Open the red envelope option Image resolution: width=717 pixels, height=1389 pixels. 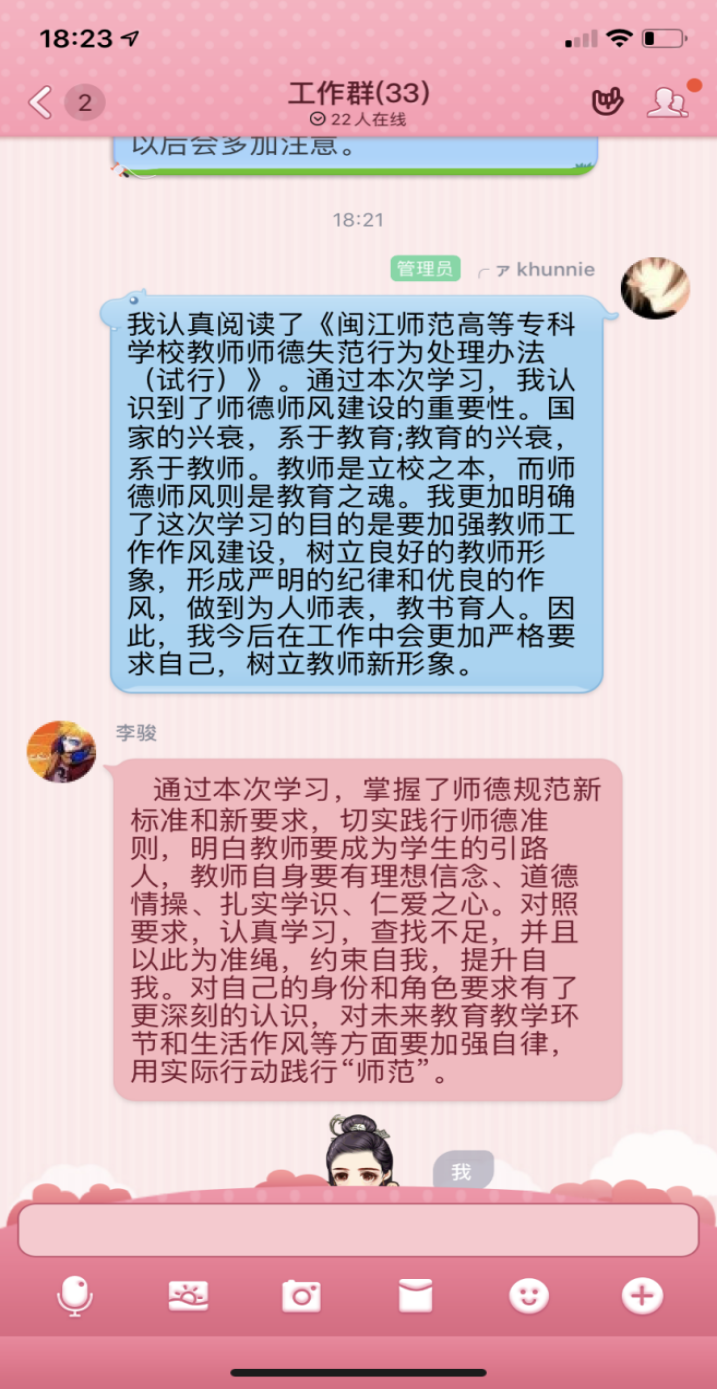point(415,1297)
